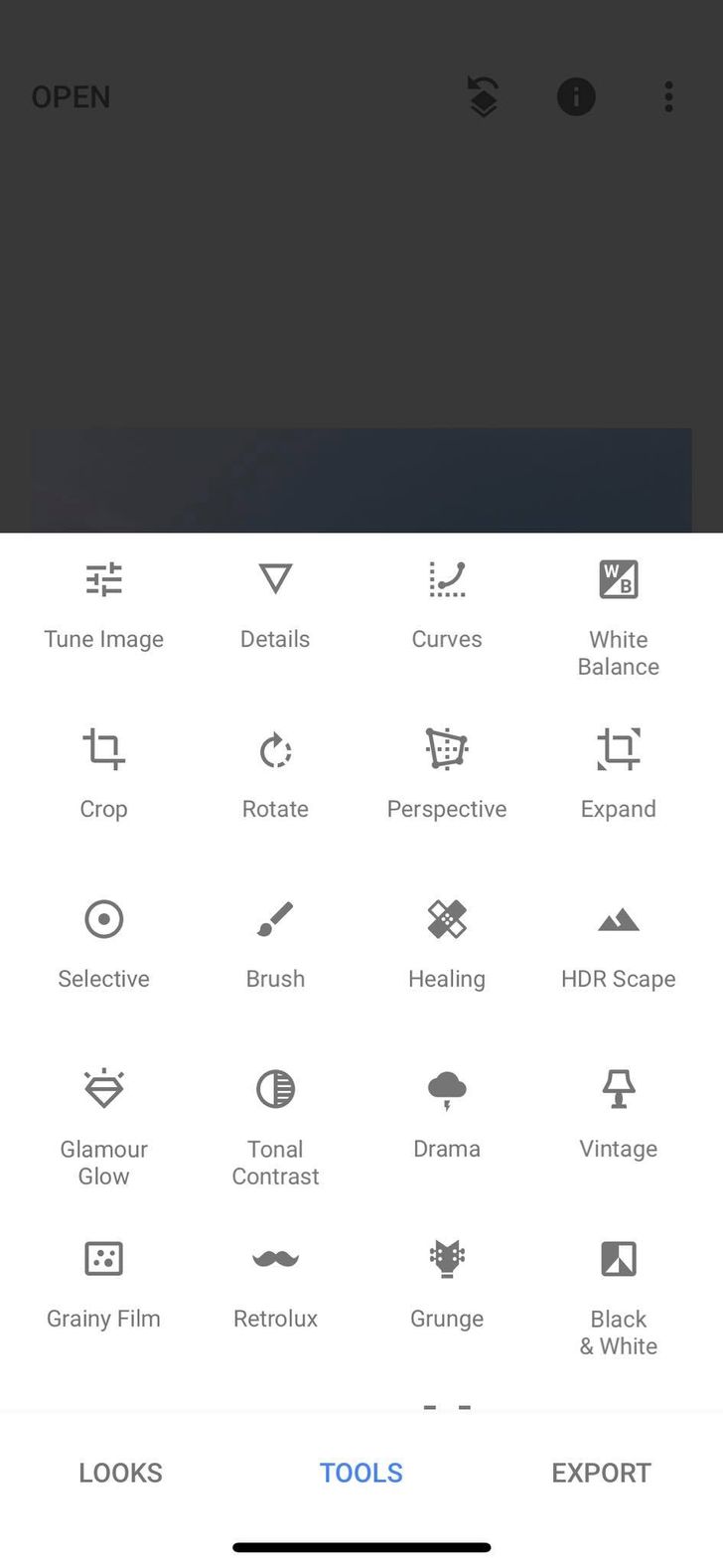
Task: Select the Brush tool
Action: (x=275, y=942)
